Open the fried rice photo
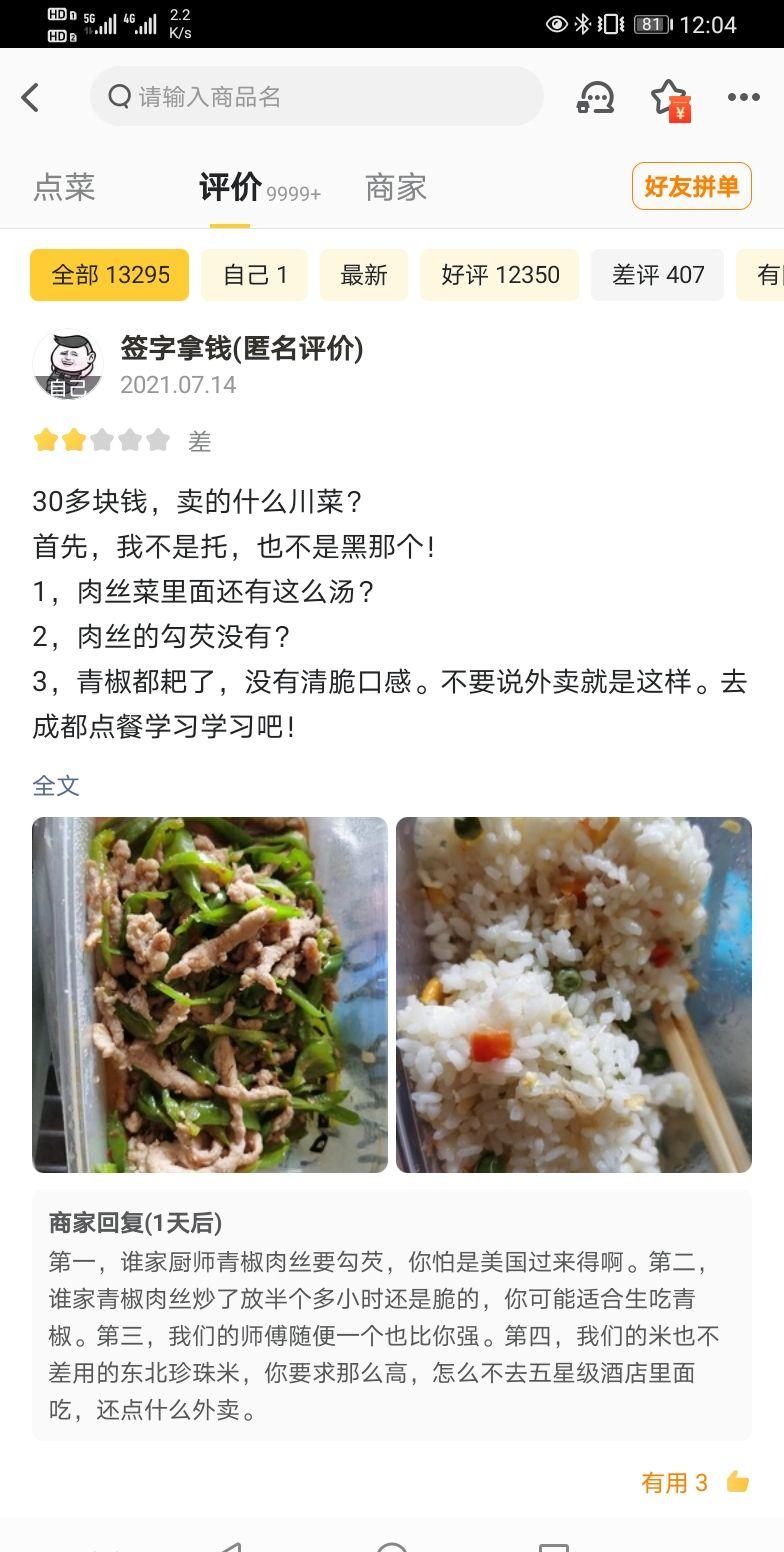Image resolution: width=784 pixels, height=1552 pixels. pyautogui.click(x=574, y=995)
